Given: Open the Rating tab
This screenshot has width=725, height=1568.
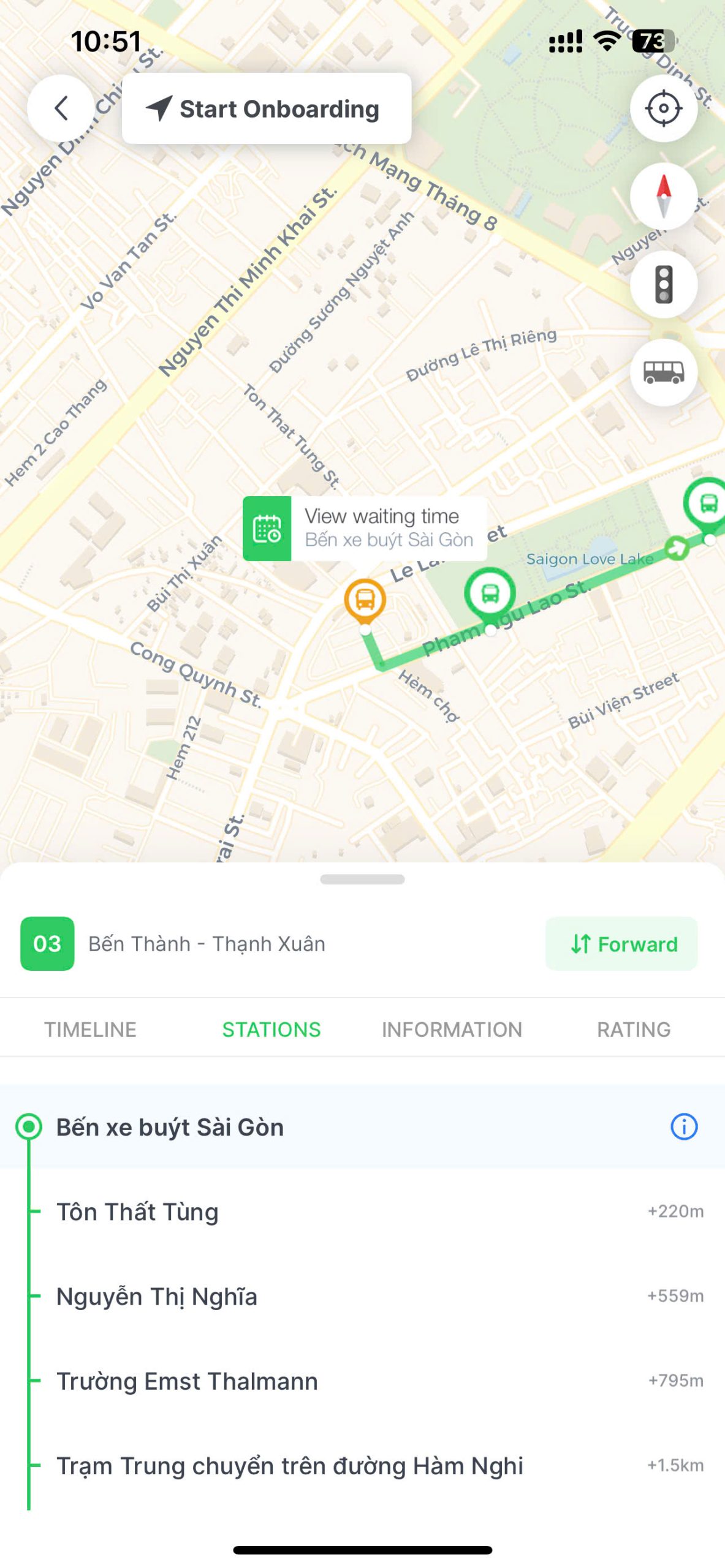Looking at the screenshot, I should (x=633, y=1029).
